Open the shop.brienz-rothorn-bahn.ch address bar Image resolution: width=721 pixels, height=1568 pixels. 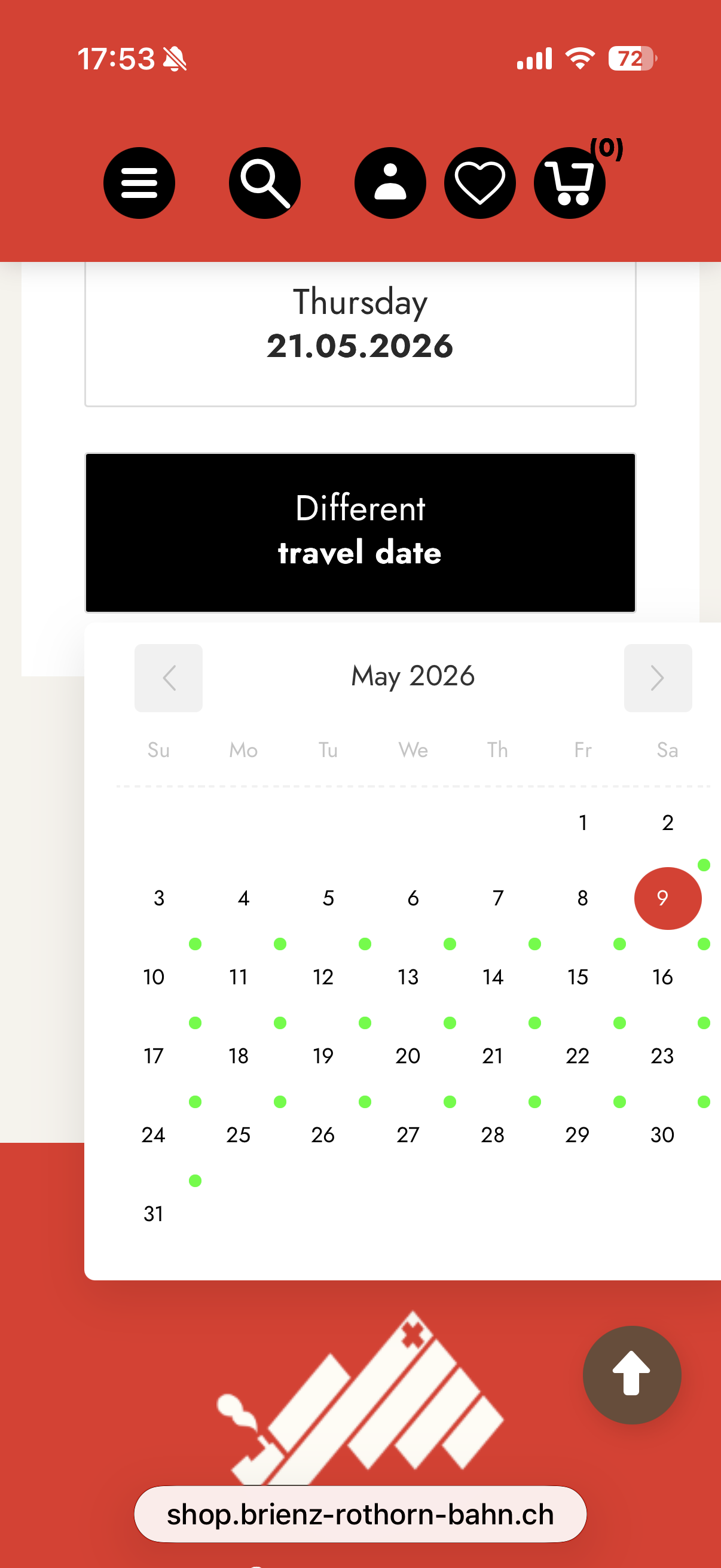pyautogui.click(x=360, y=1514)
